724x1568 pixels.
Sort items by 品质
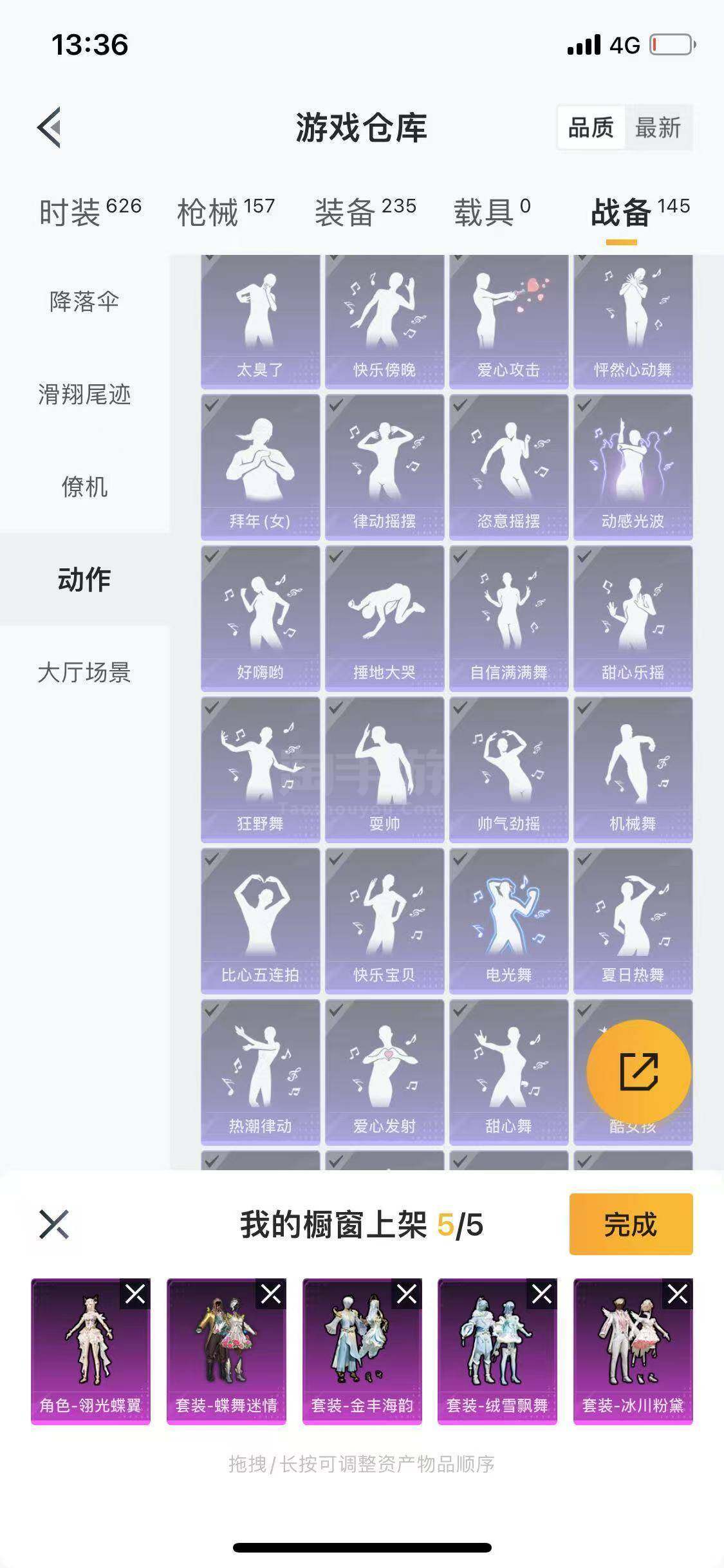tap(590, 127)
